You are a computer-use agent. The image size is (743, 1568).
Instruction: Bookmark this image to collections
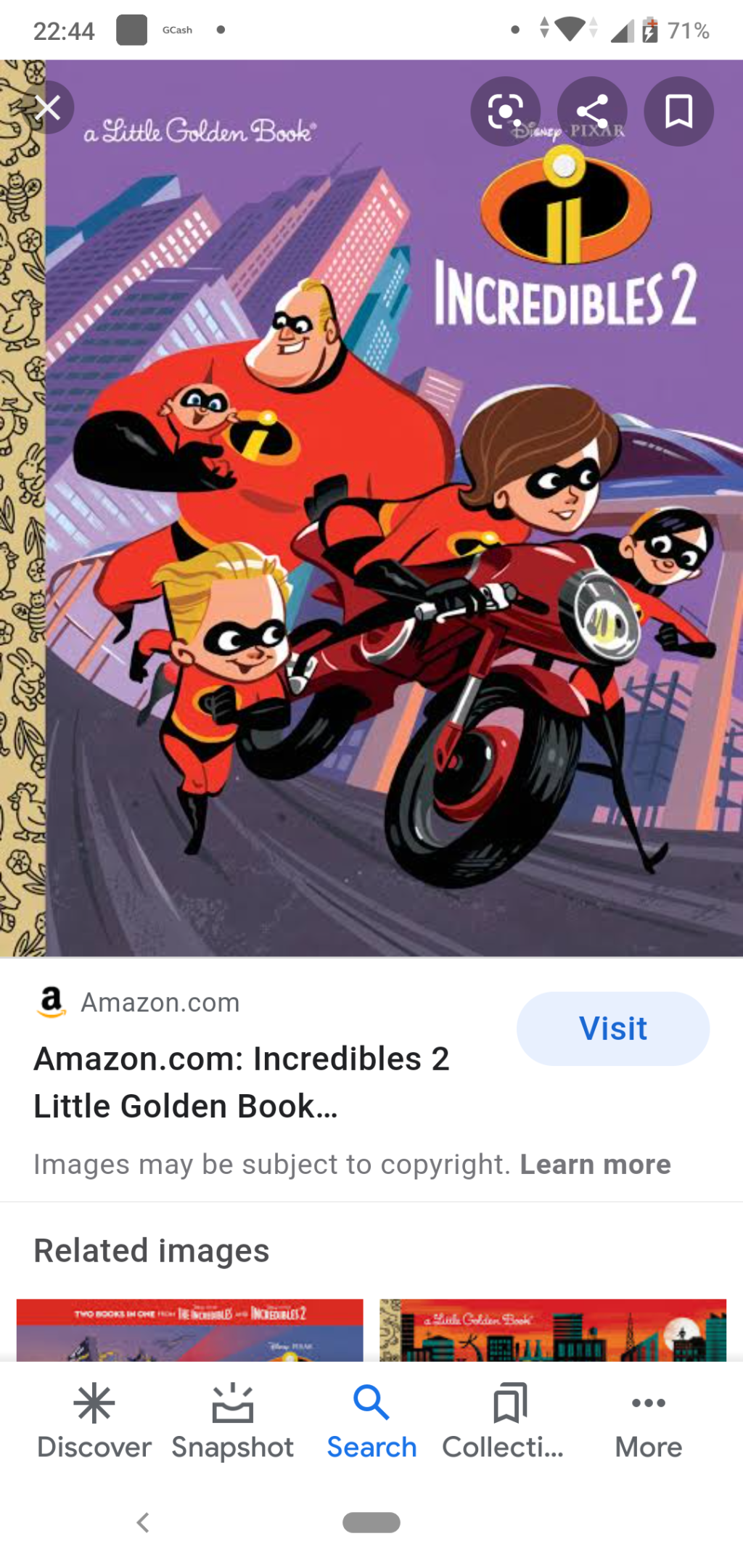678,112
